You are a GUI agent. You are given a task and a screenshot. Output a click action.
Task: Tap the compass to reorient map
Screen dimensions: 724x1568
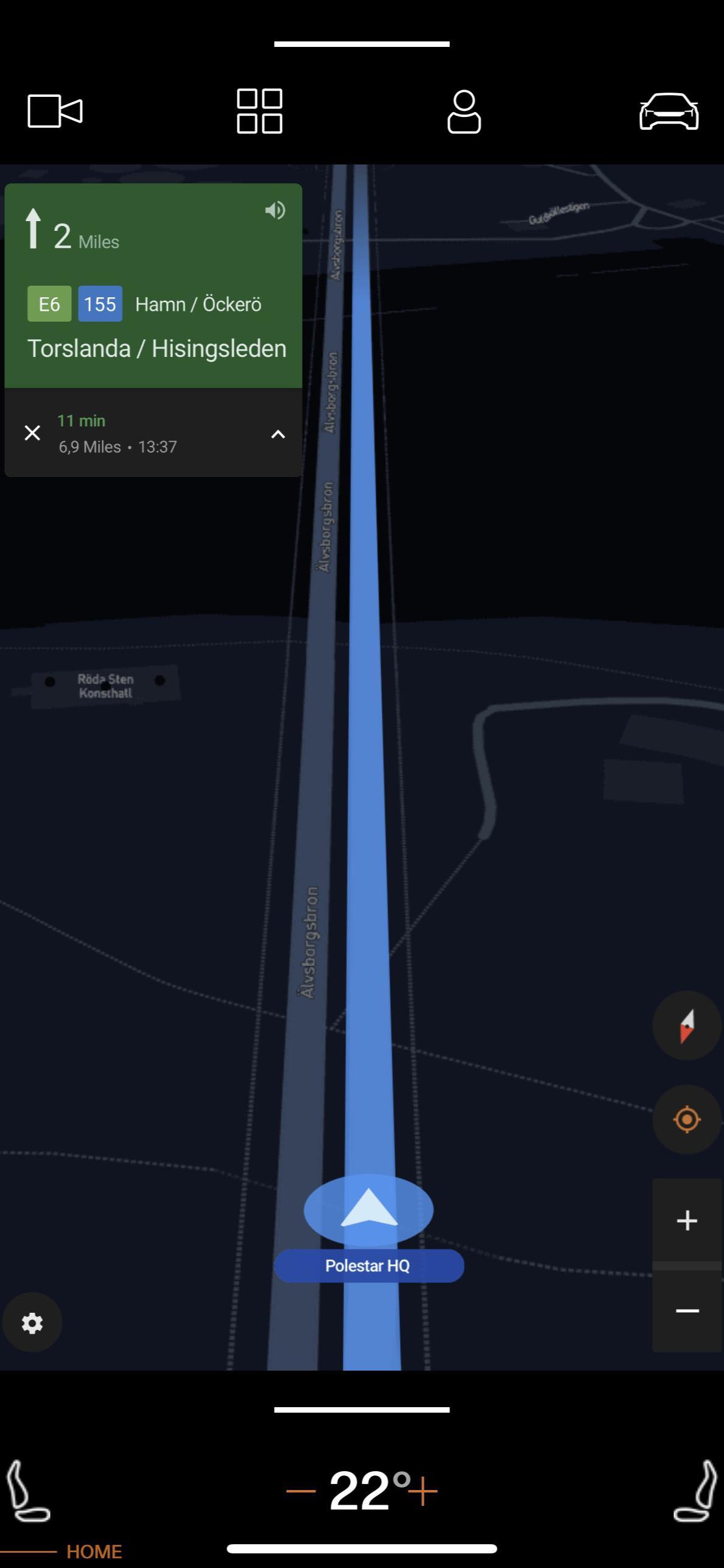[687, 1026]
